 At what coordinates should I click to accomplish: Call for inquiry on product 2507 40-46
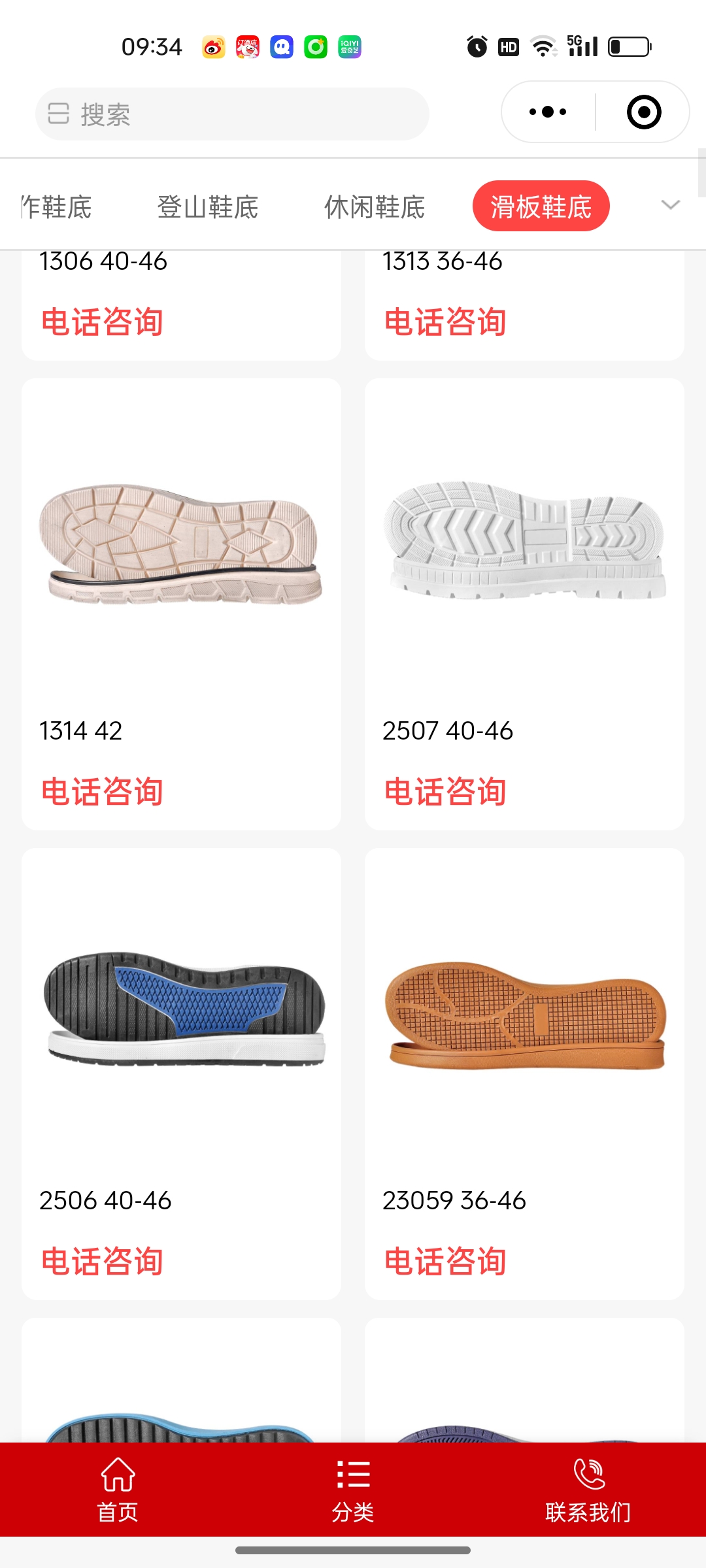click(x=445, y=792)
